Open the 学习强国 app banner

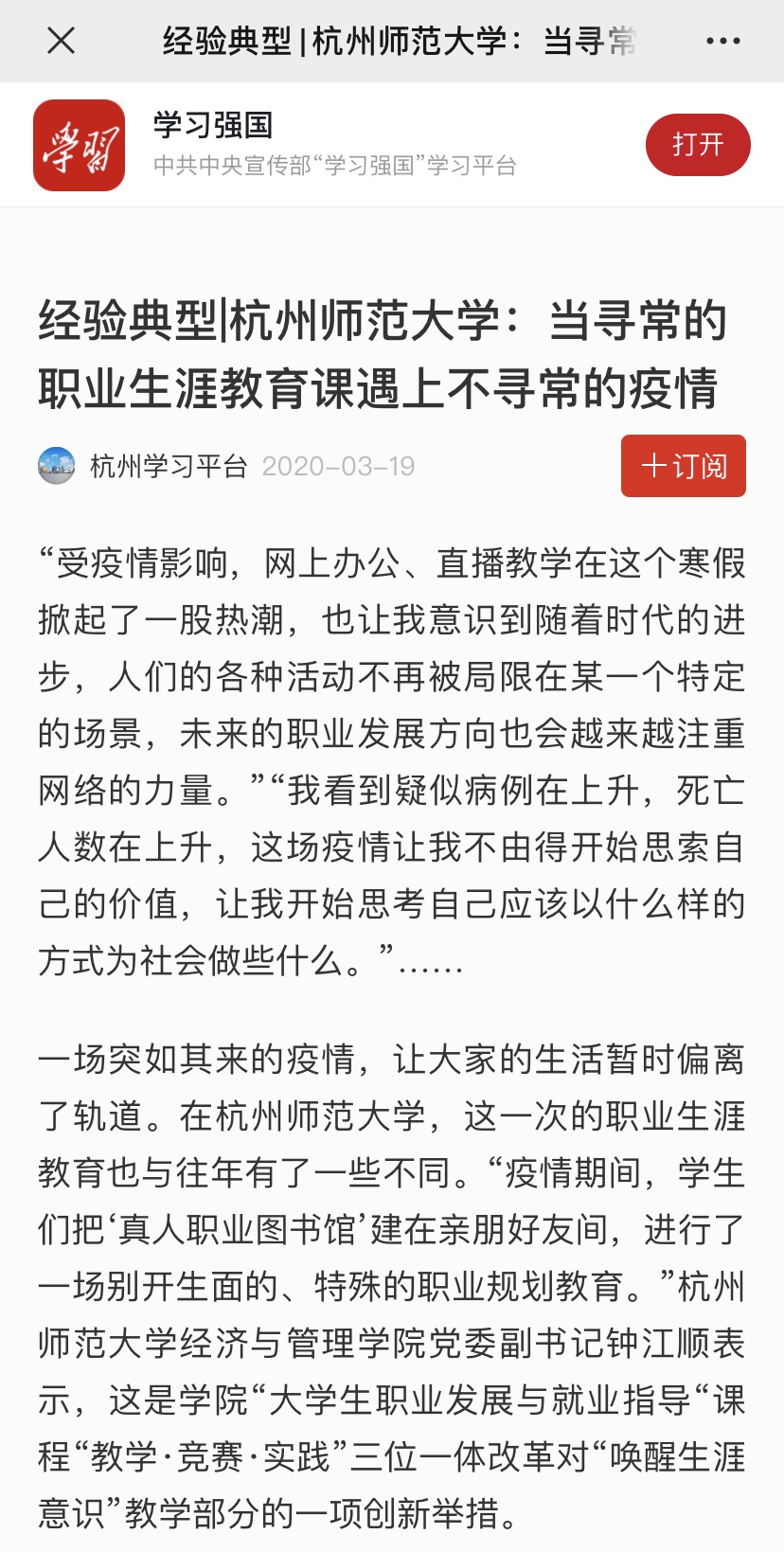click(x=333, y=145)
